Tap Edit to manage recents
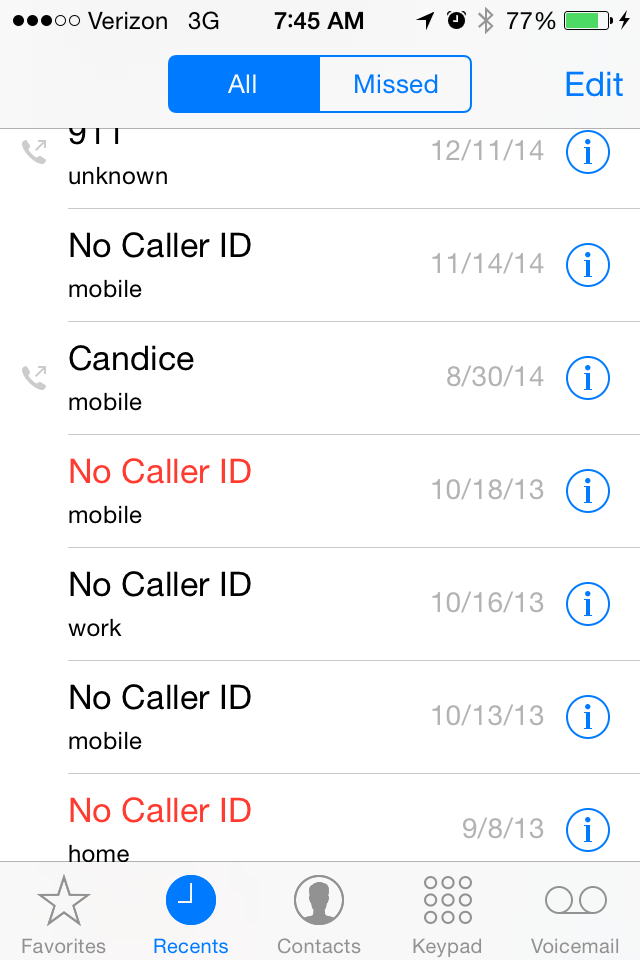Viewport: 640px width, 960px height. tap(593, 84)
